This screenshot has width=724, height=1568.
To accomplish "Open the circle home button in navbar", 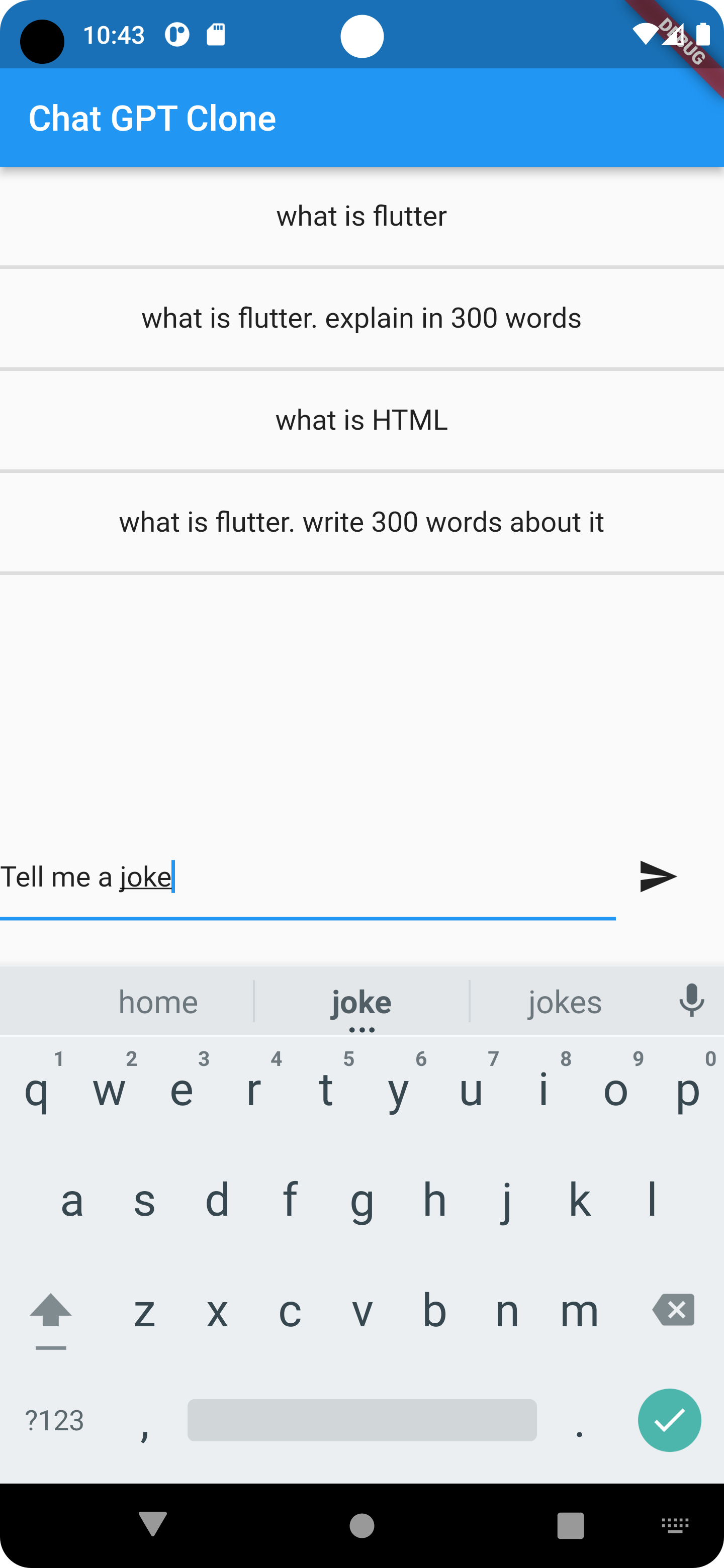I will [361, 1526].
